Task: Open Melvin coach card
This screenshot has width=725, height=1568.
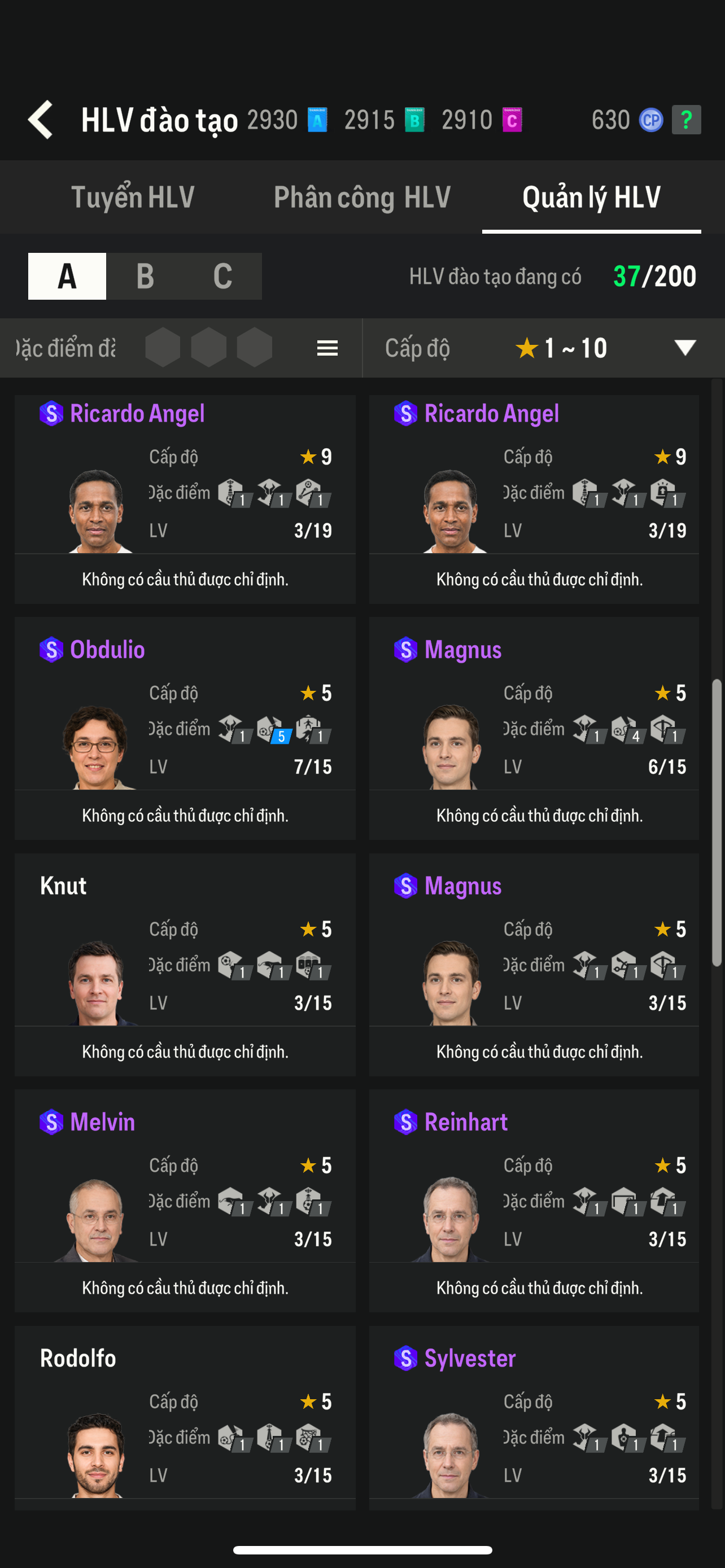Action: tap(185, 1200)
